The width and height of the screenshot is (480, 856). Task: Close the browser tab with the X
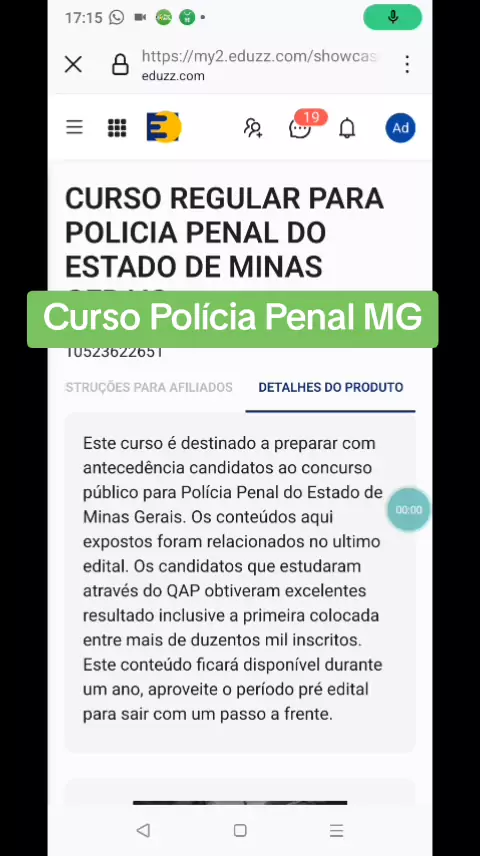[x=73, y=64]
